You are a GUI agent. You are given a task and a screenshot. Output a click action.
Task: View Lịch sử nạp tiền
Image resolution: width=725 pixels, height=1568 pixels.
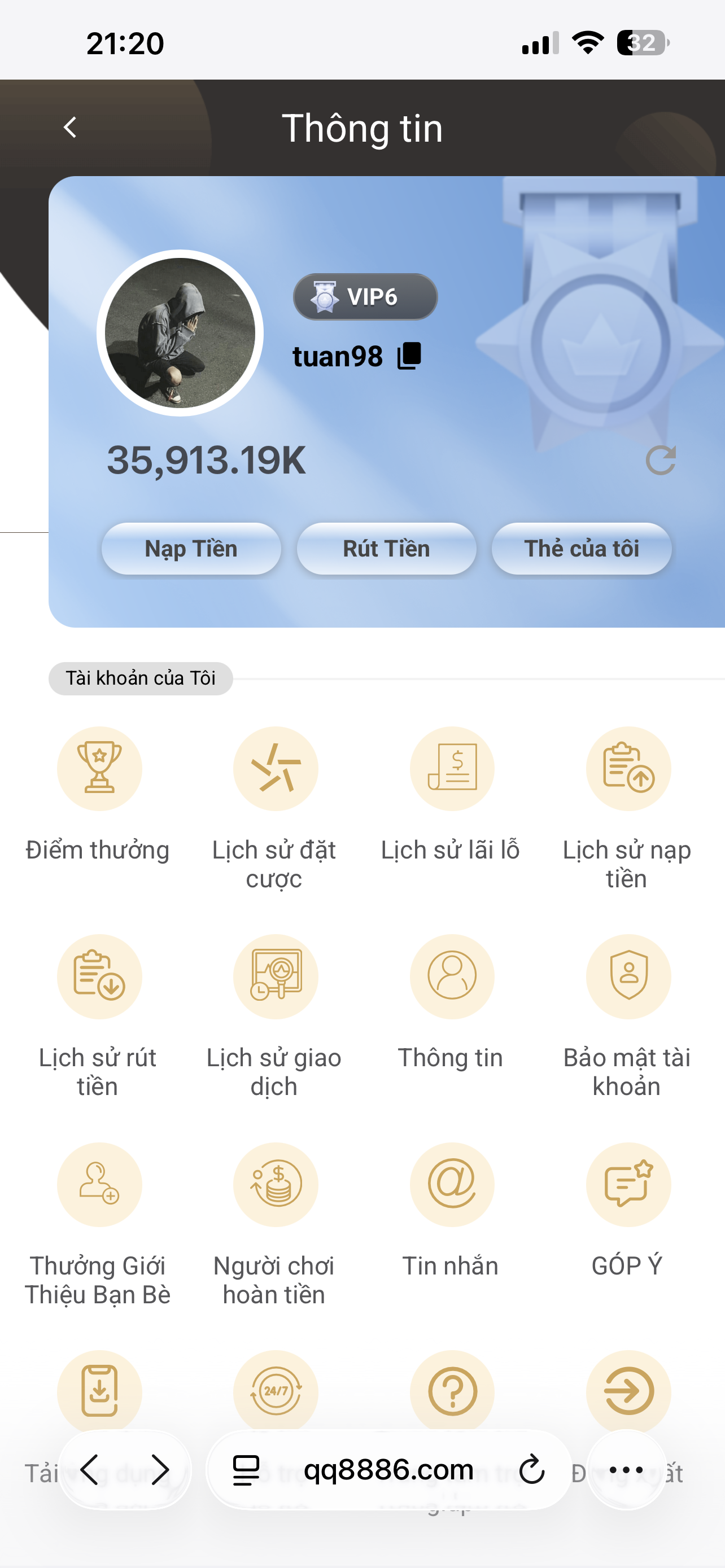(628, 769)
